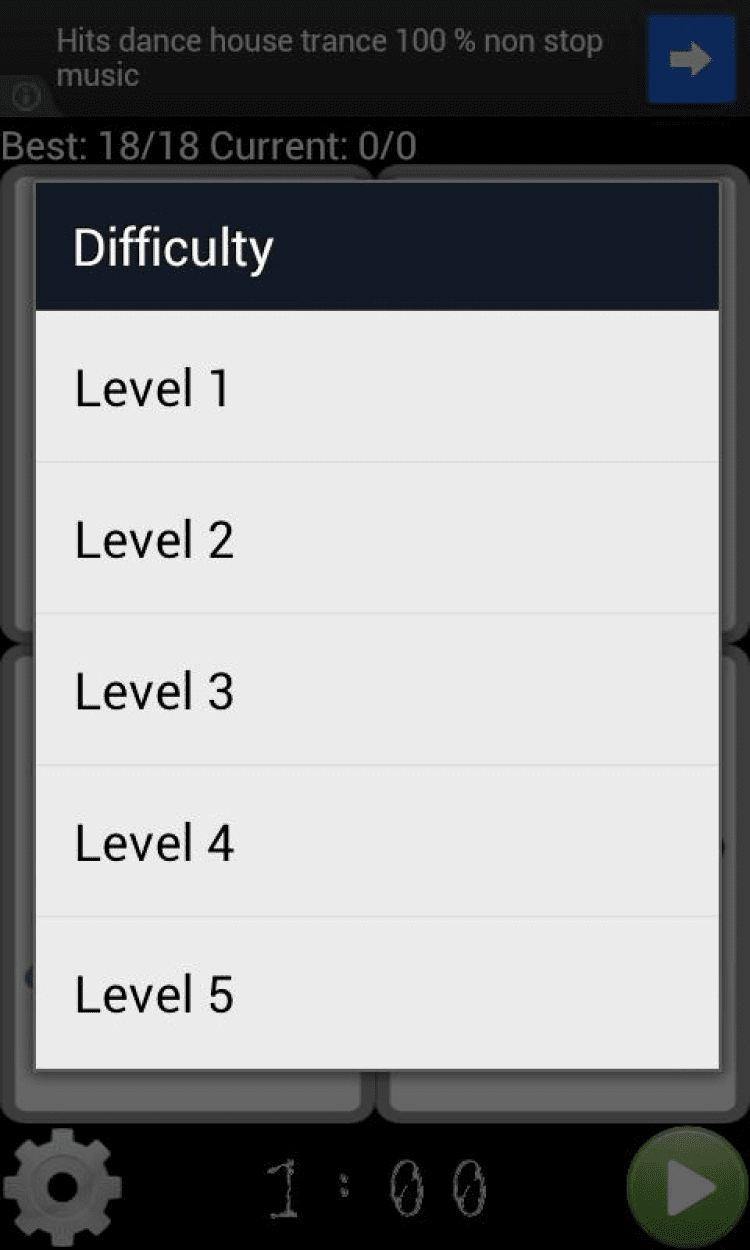This screenshot has height=1250, width=750.
Task: Open the ad's arrow button
Action: [x=691, y=60]
